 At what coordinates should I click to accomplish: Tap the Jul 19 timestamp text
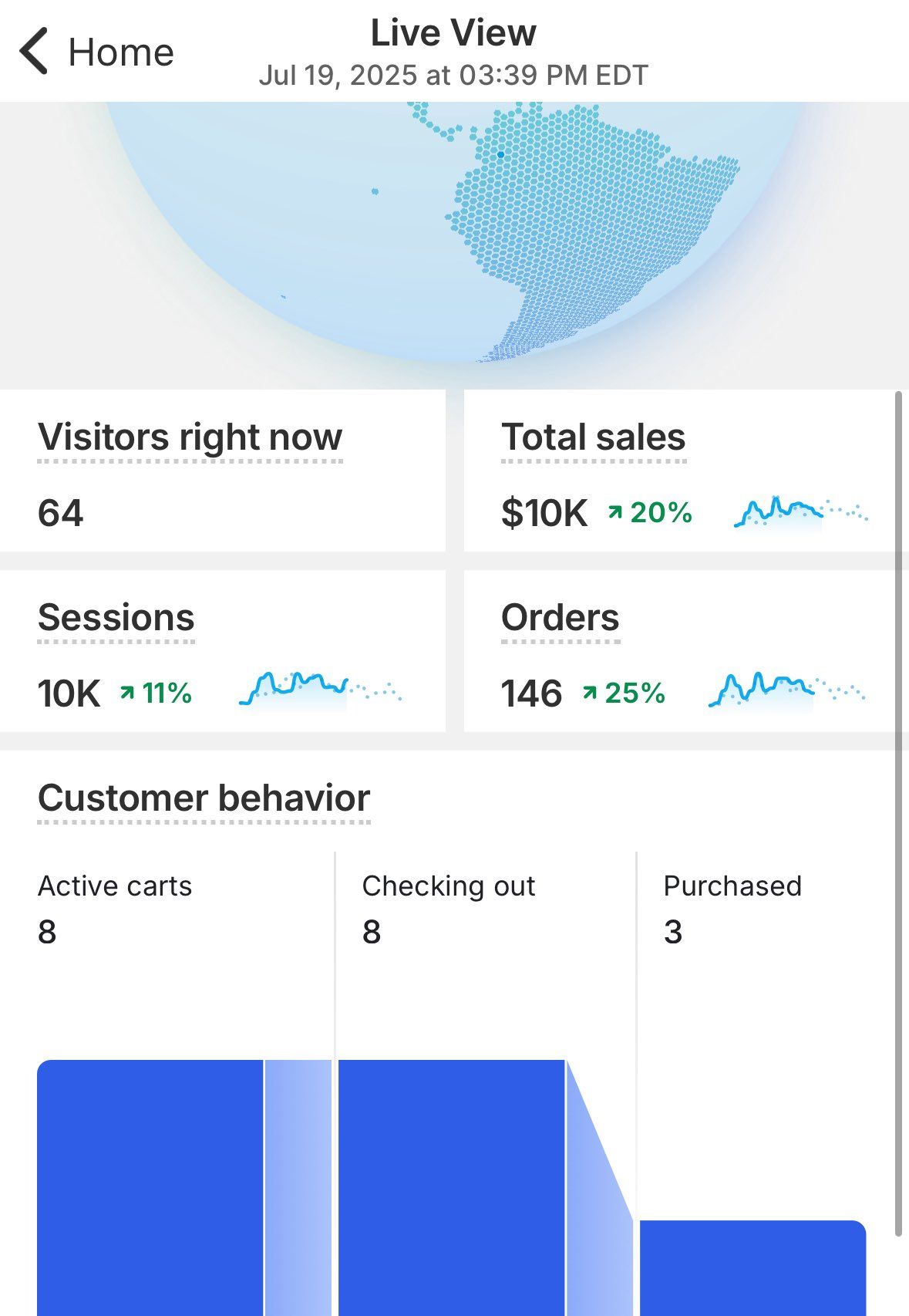click(453, 75)
